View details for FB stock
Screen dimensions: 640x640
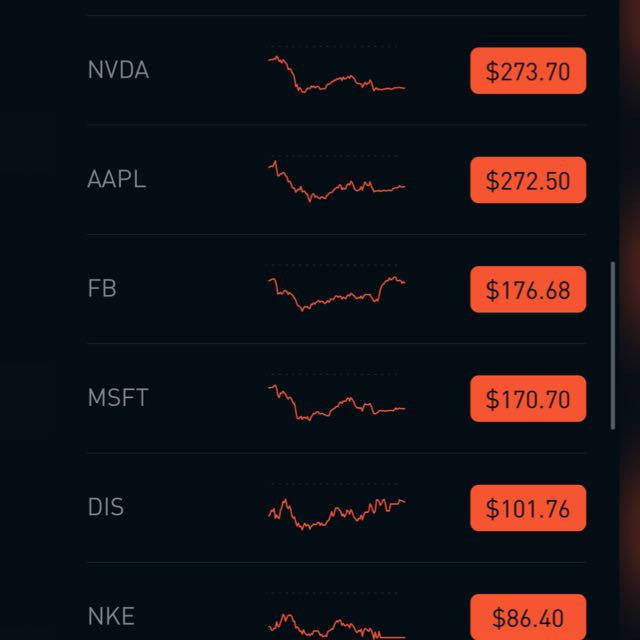point(103,289)
